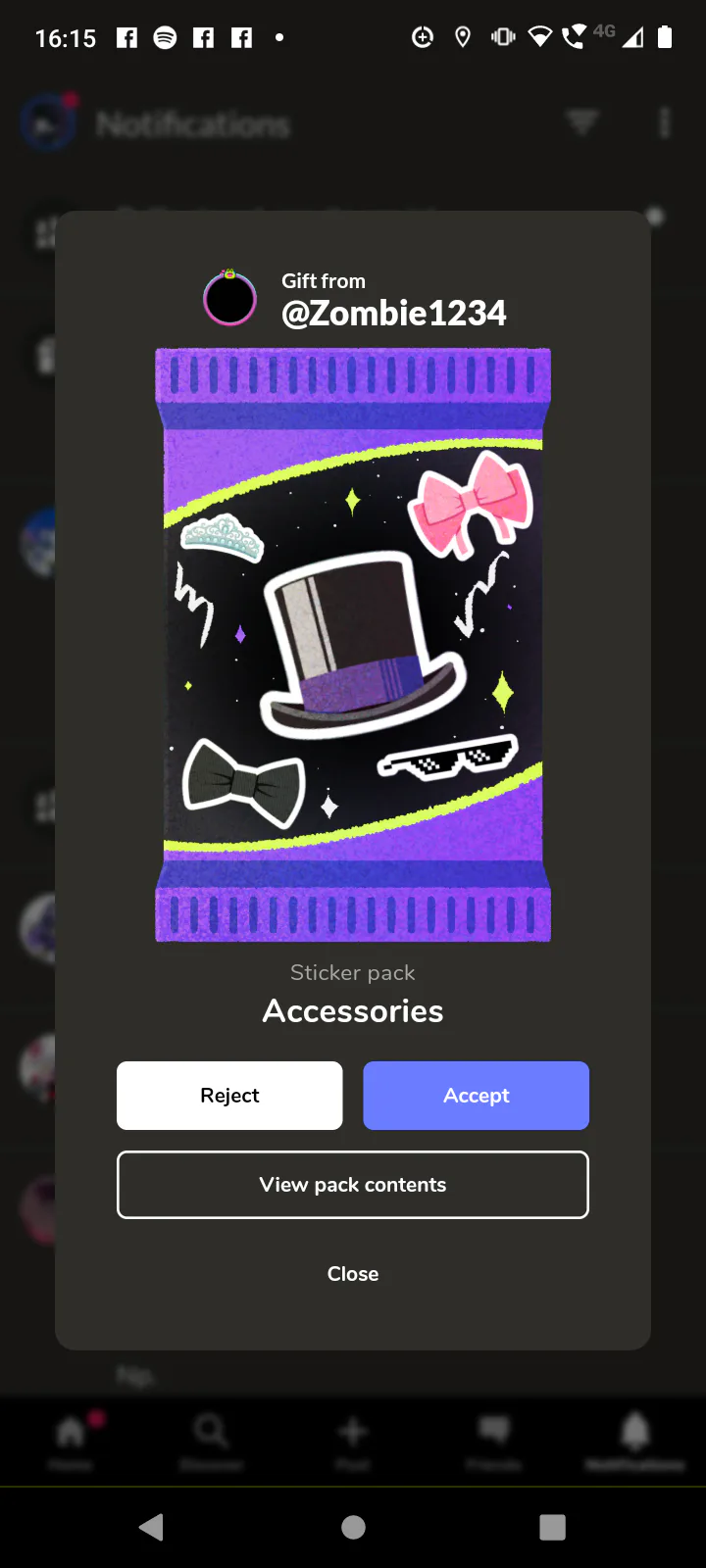Go back using the system back button
Screen dimensions: 706x1568
(152, 1527)
